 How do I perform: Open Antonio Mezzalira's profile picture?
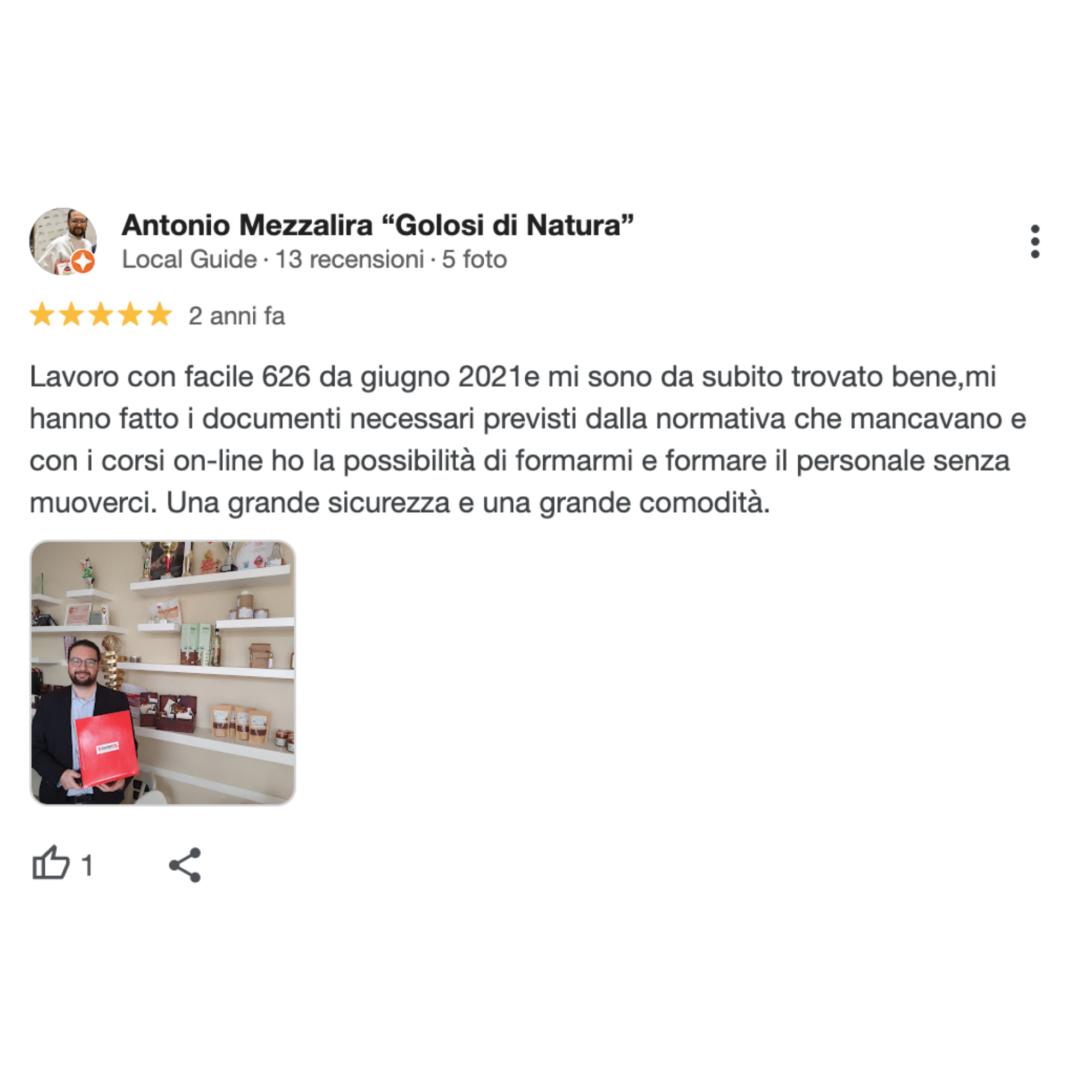point(63,241)
